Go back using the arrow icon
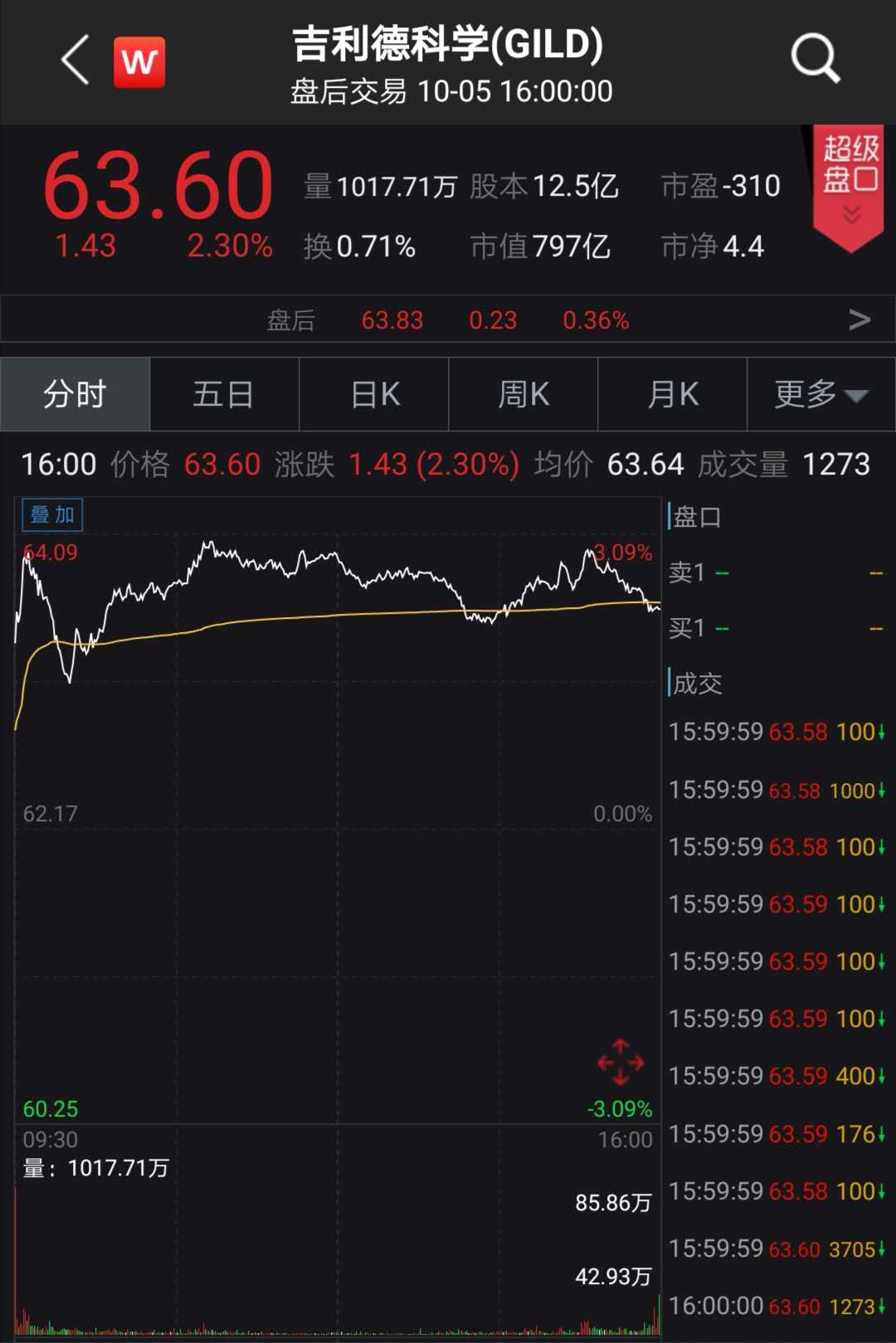This screenshot has height=1343, width=896. pyautogui.click(x=75, y=61)
